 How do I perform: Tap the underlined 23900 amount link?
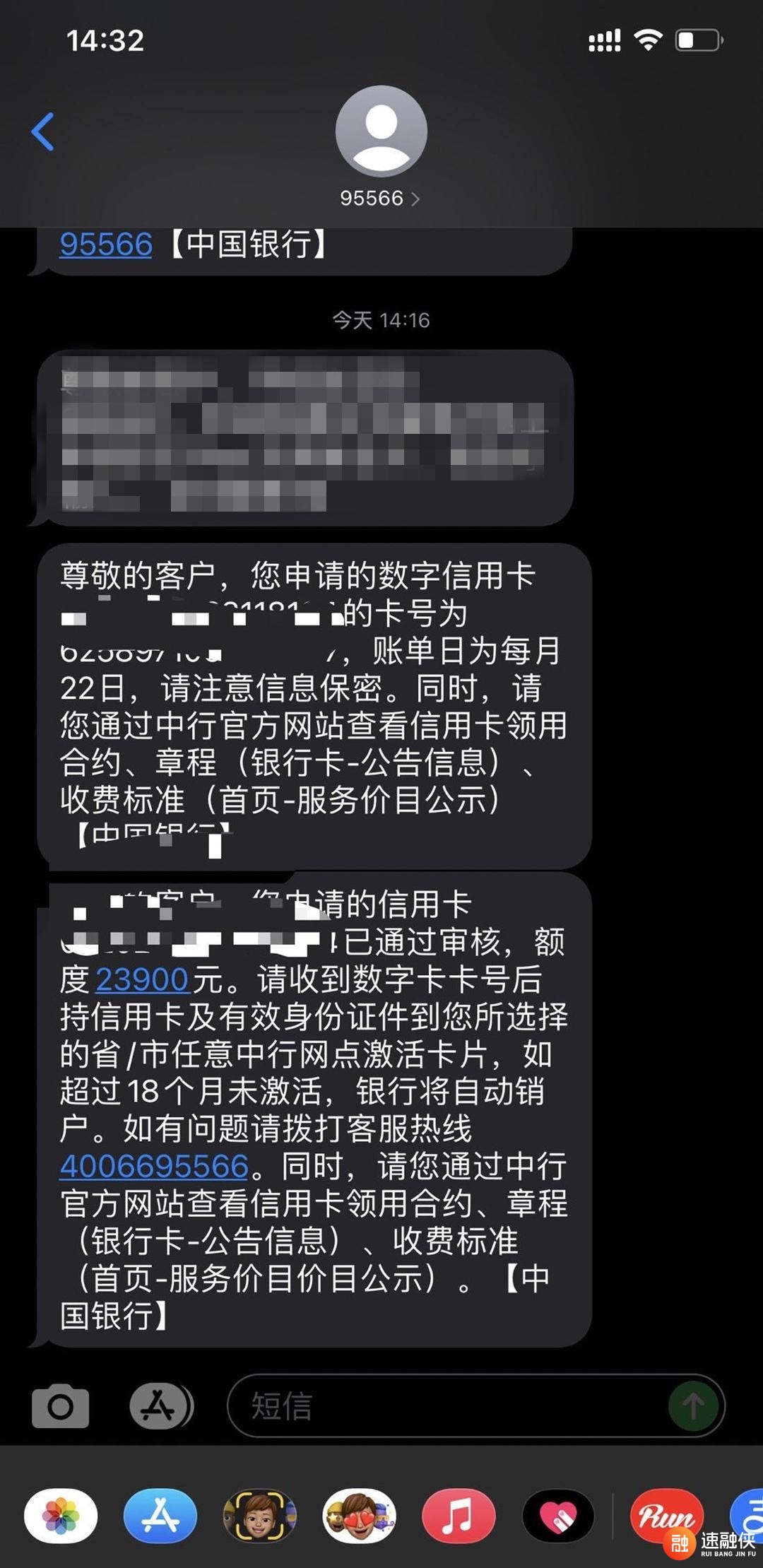142,979
